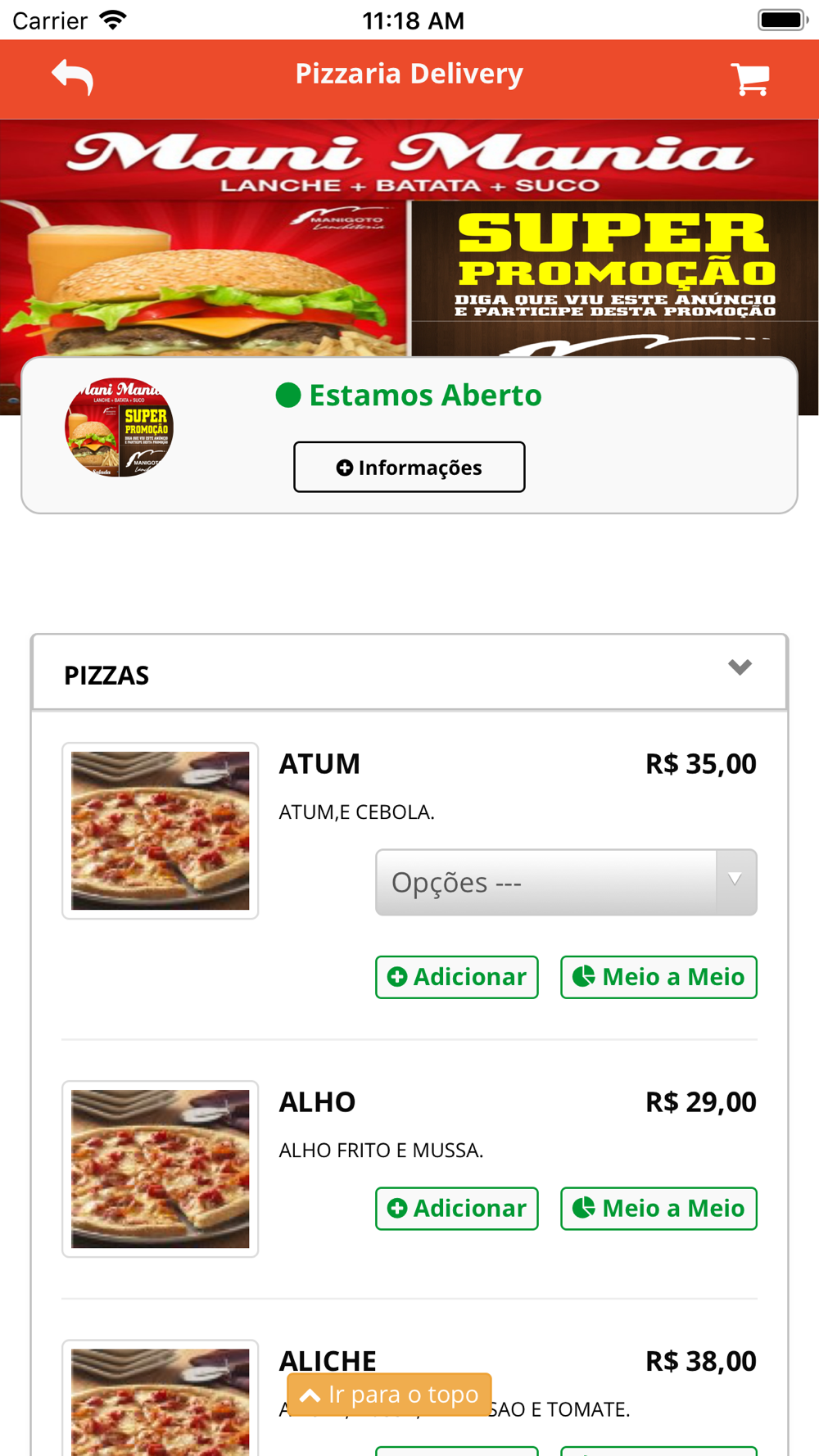
Task: Show restaurant Informações
Action: [x=409, y=467]
